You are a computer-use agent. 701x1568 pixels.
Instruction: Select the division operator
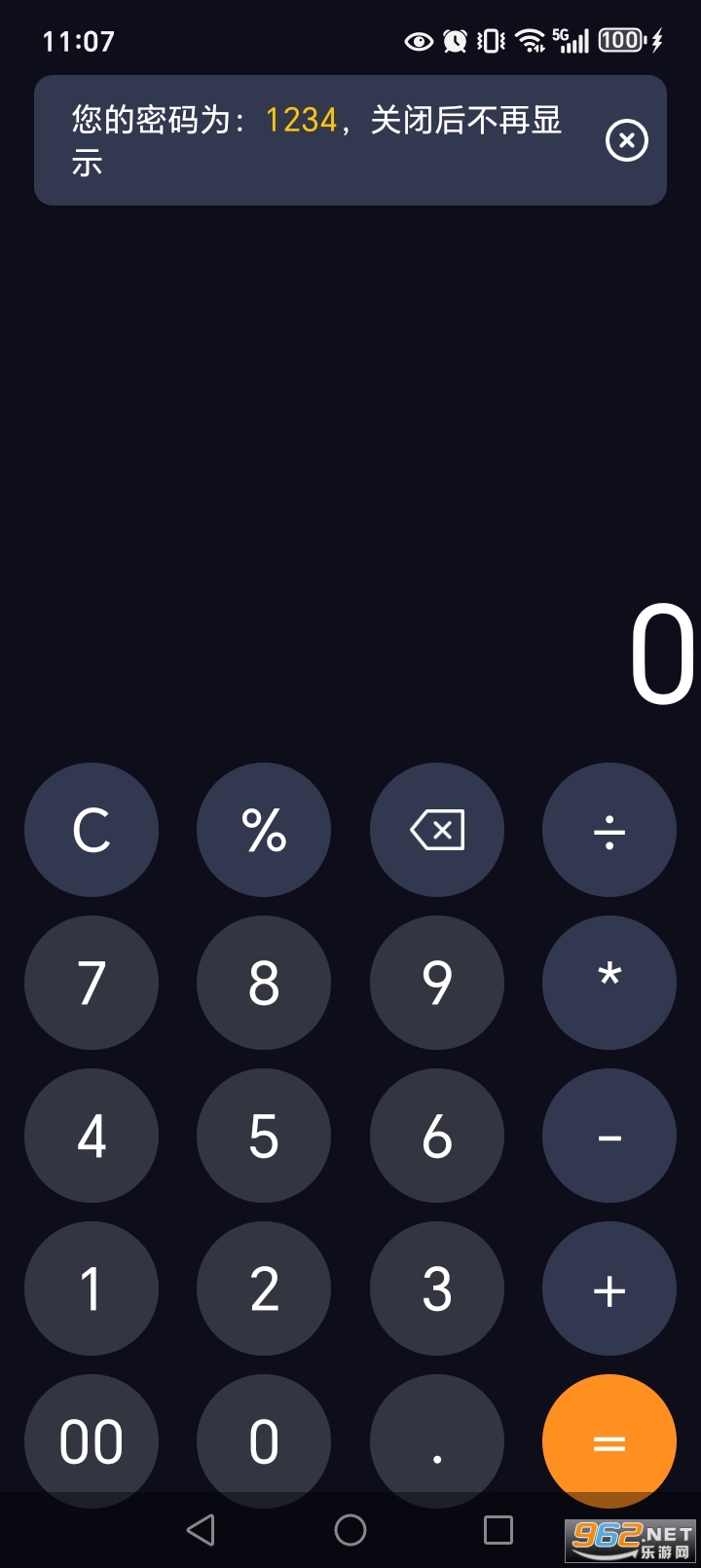pos(609,830)
